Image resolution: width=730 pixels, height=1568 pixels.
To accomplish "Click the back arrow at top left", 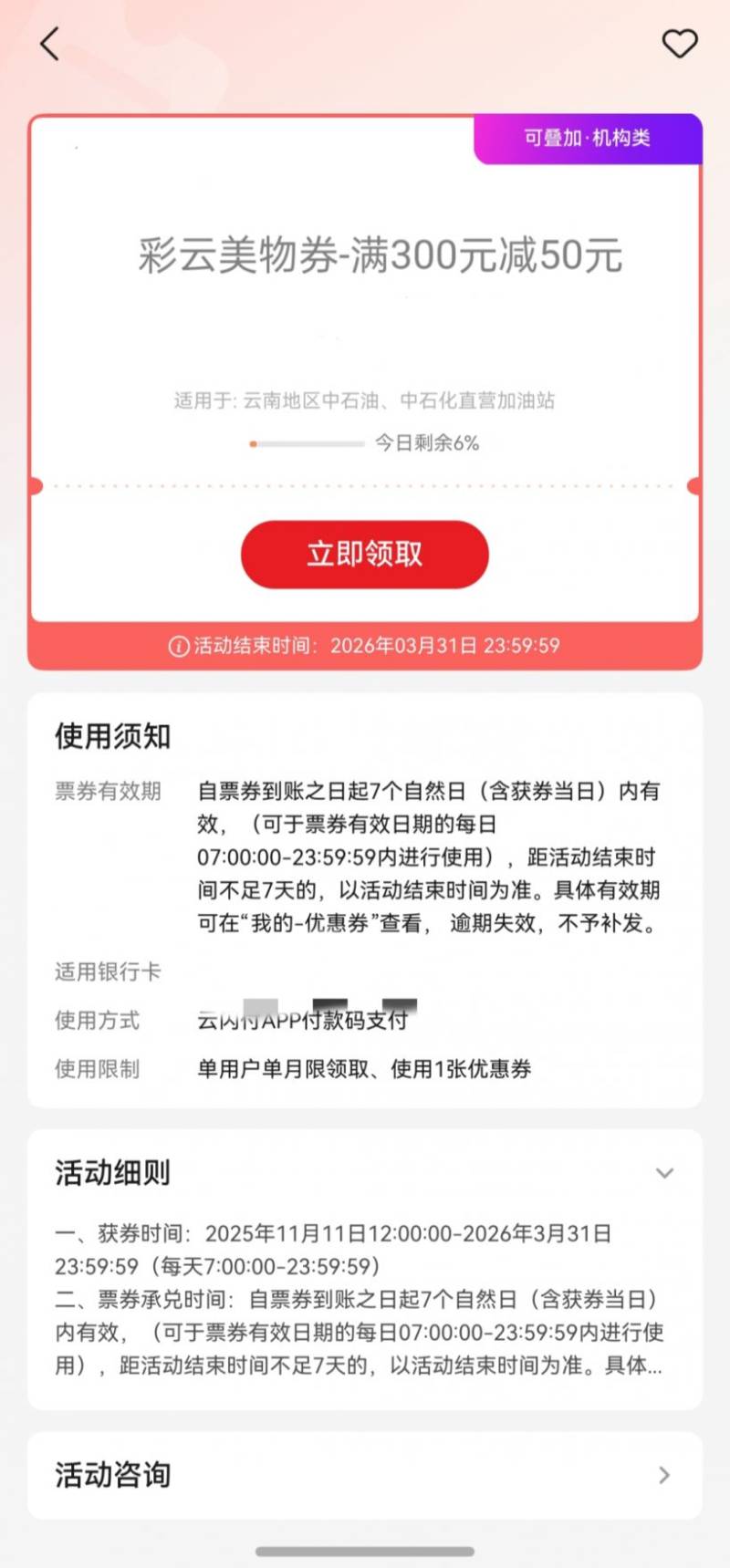I will point(48,43).
